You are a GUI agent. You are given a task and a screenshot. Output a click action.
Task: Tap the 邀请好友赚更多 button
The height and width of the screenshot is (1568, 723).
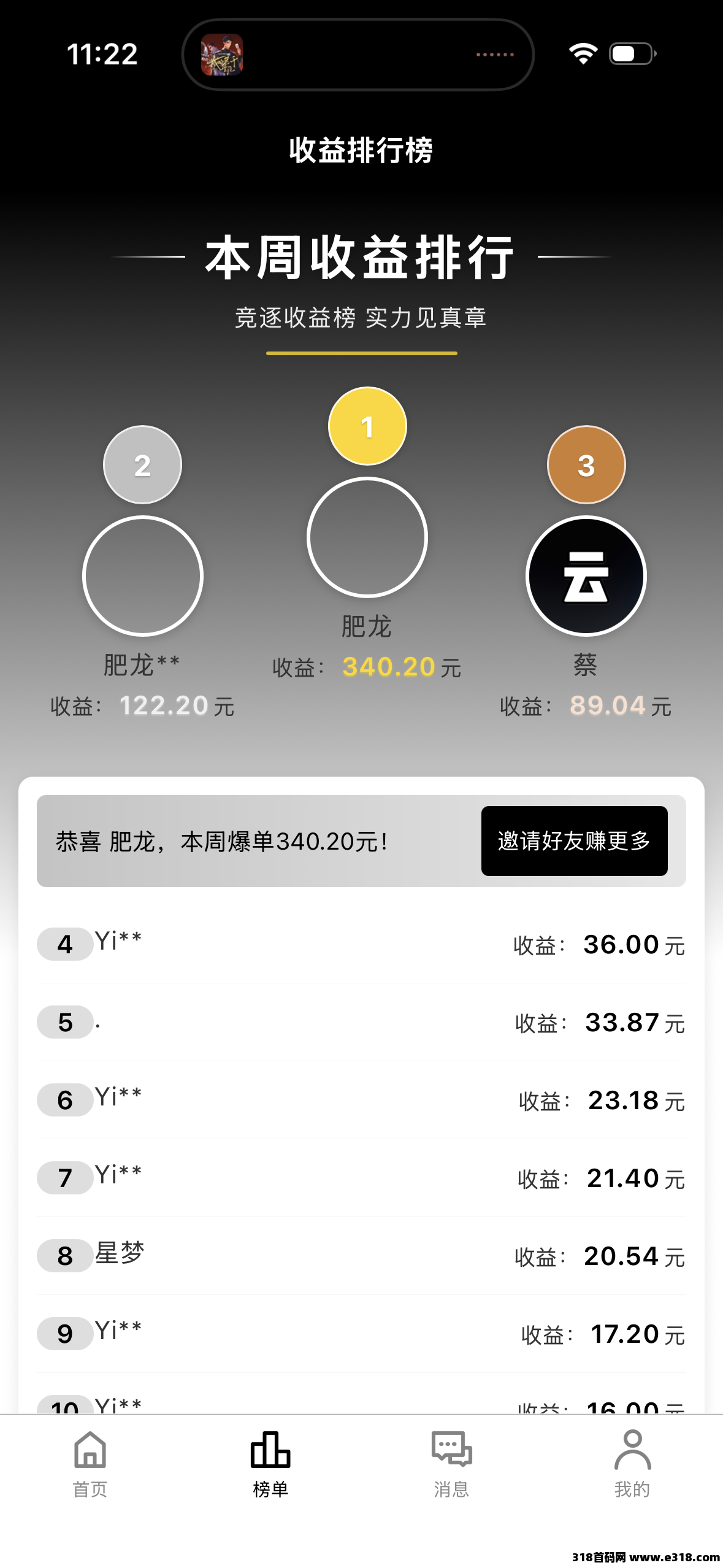click(x=574, y=840)
